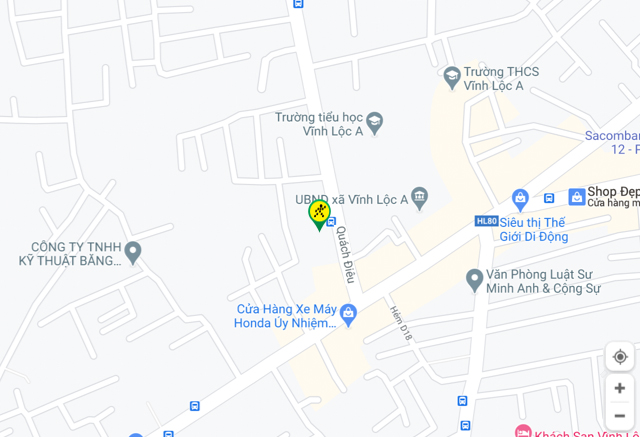Center map on my location
The image size is (640, 437).
pos(620,357)
